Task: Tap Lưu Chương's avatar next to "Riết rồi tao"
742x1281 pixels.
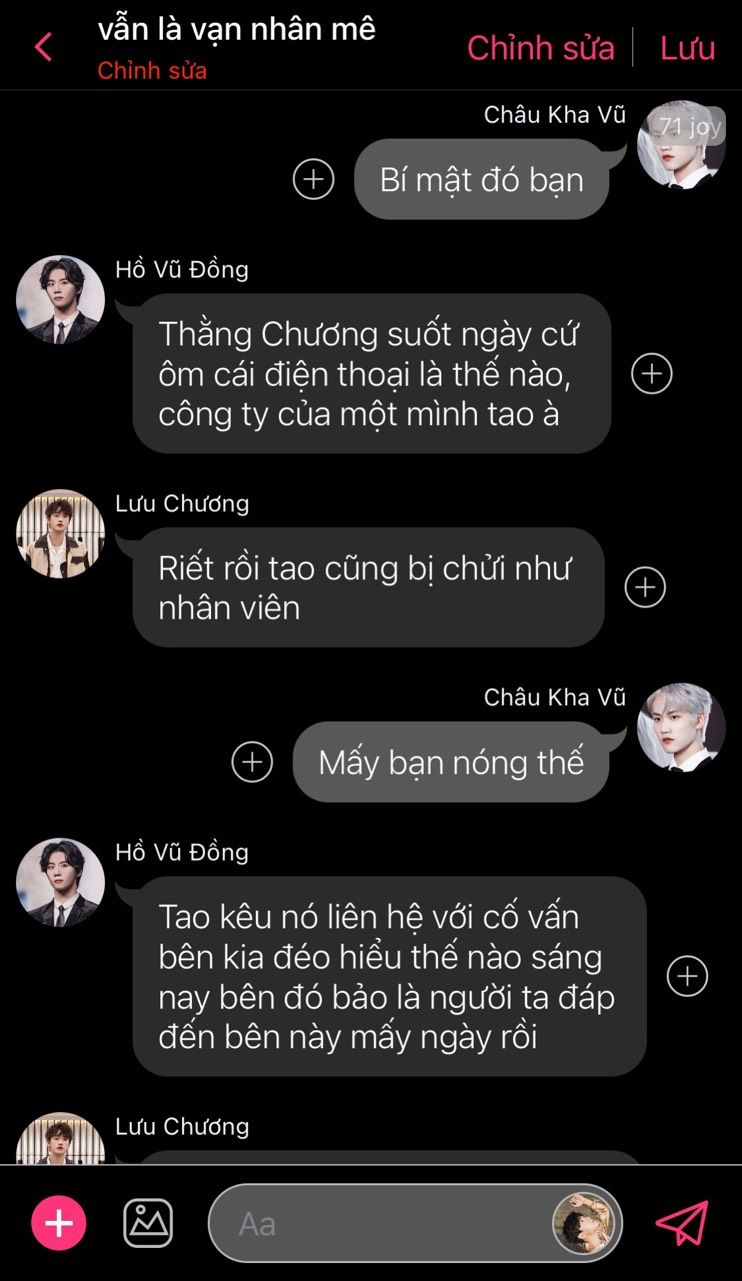Action: pos(60,533)
